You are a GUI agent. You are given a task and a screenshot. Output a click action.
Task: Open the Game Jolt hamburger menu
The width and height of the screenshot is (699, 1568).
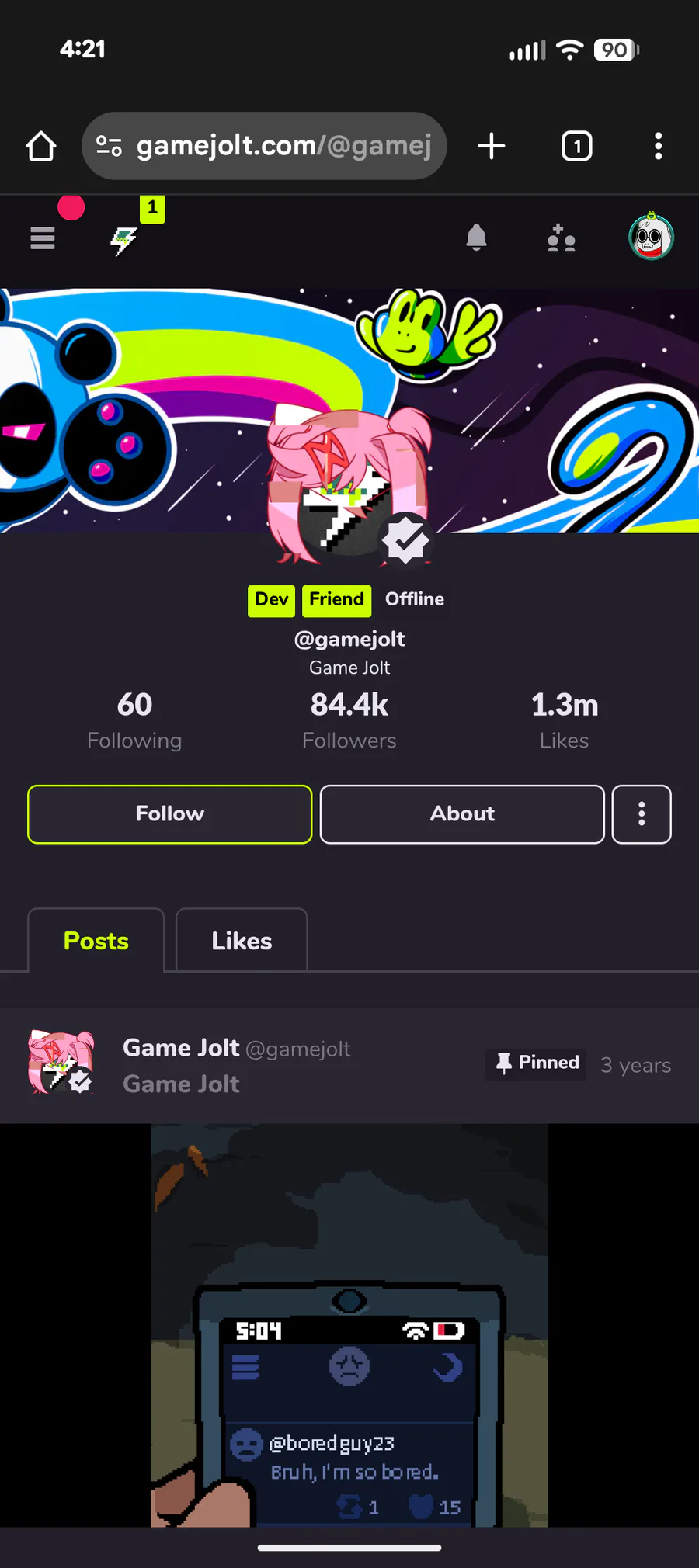point(43,238)
